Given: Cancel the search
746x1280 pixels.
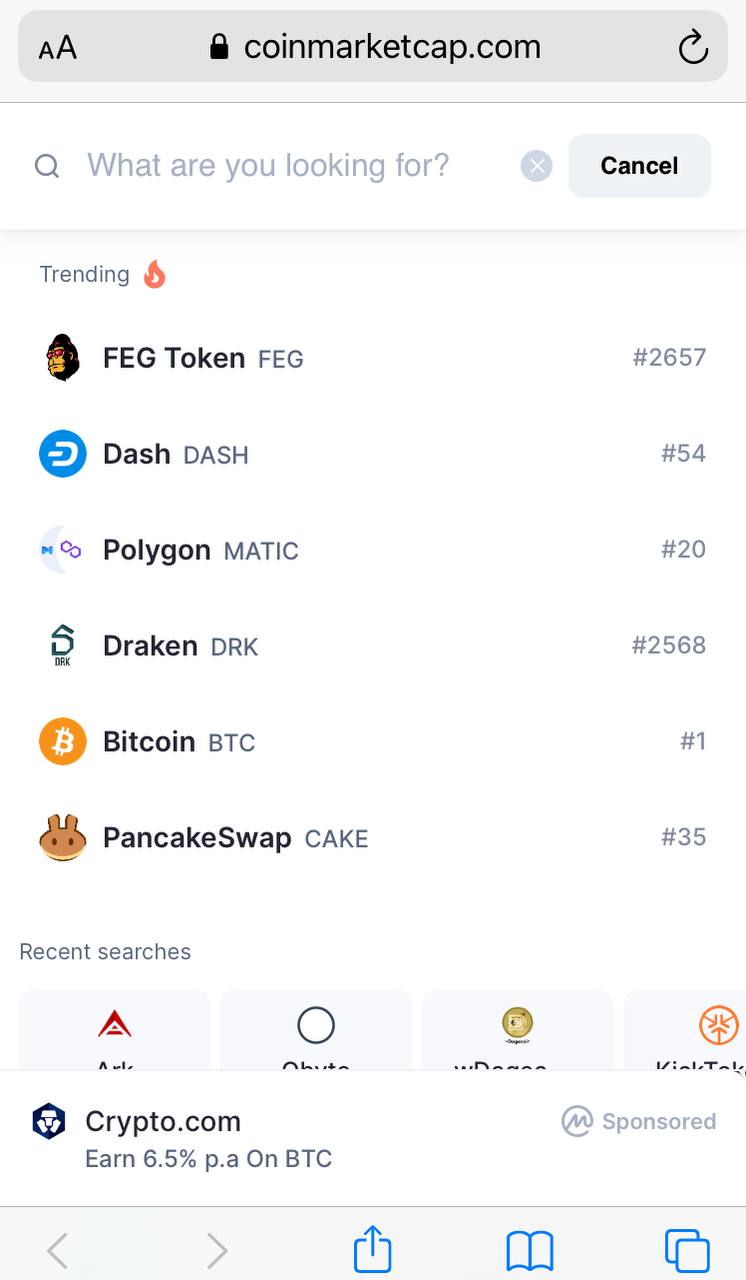Looking at the screenshot, I should pos(639,166).
